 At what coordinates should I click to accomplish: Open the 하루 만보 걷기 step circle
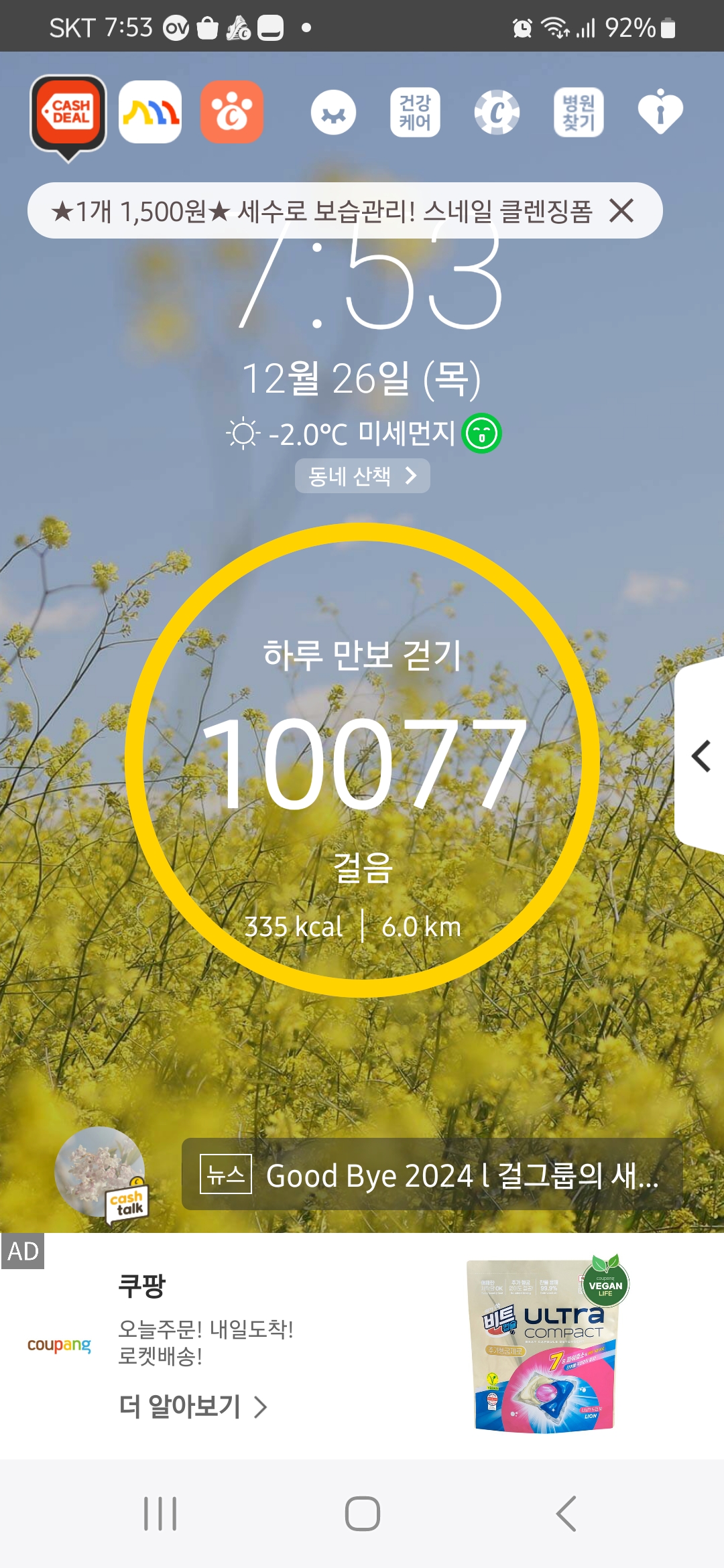tap(362, 761)
